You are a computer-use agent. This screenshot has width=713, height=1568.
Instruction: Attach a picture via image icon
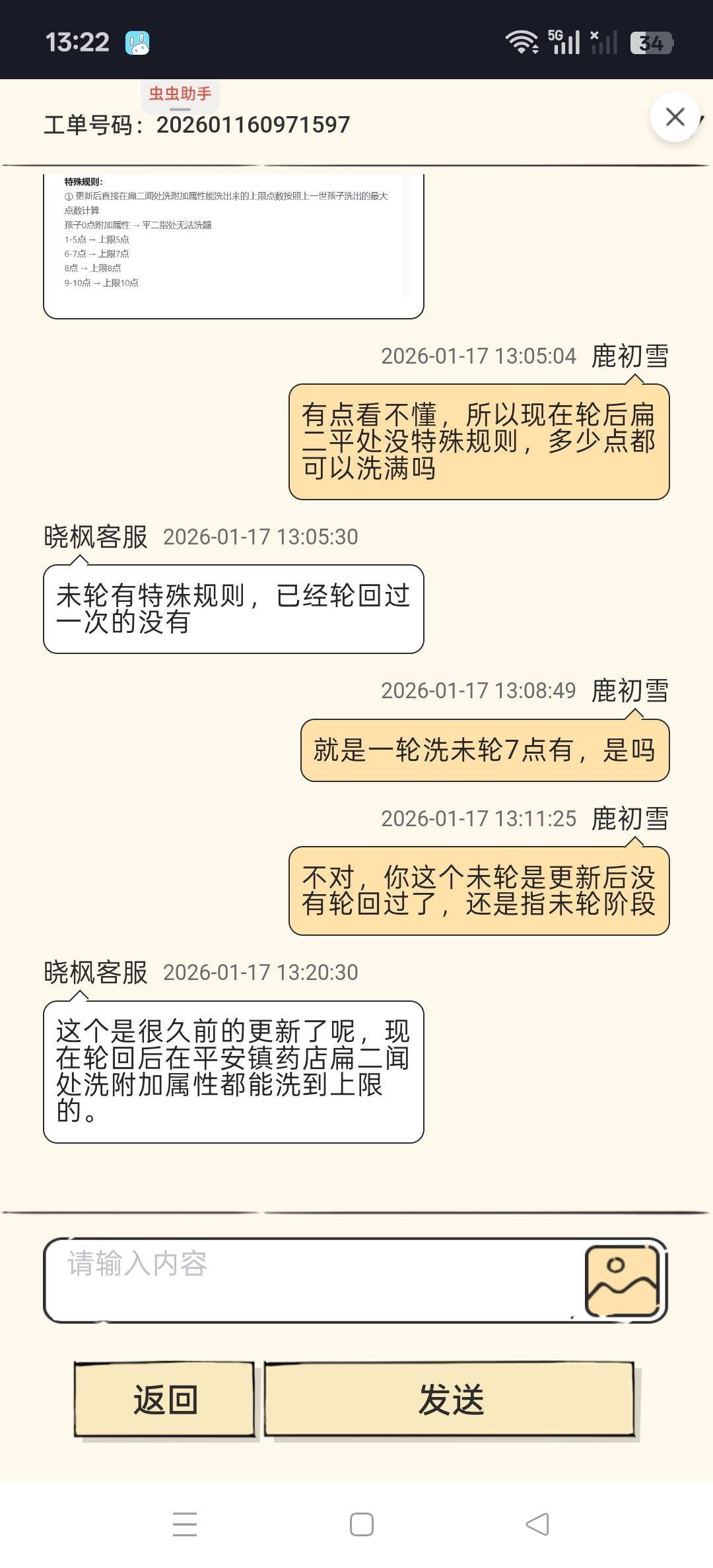pyautogui.click(x=623, y=1280)
